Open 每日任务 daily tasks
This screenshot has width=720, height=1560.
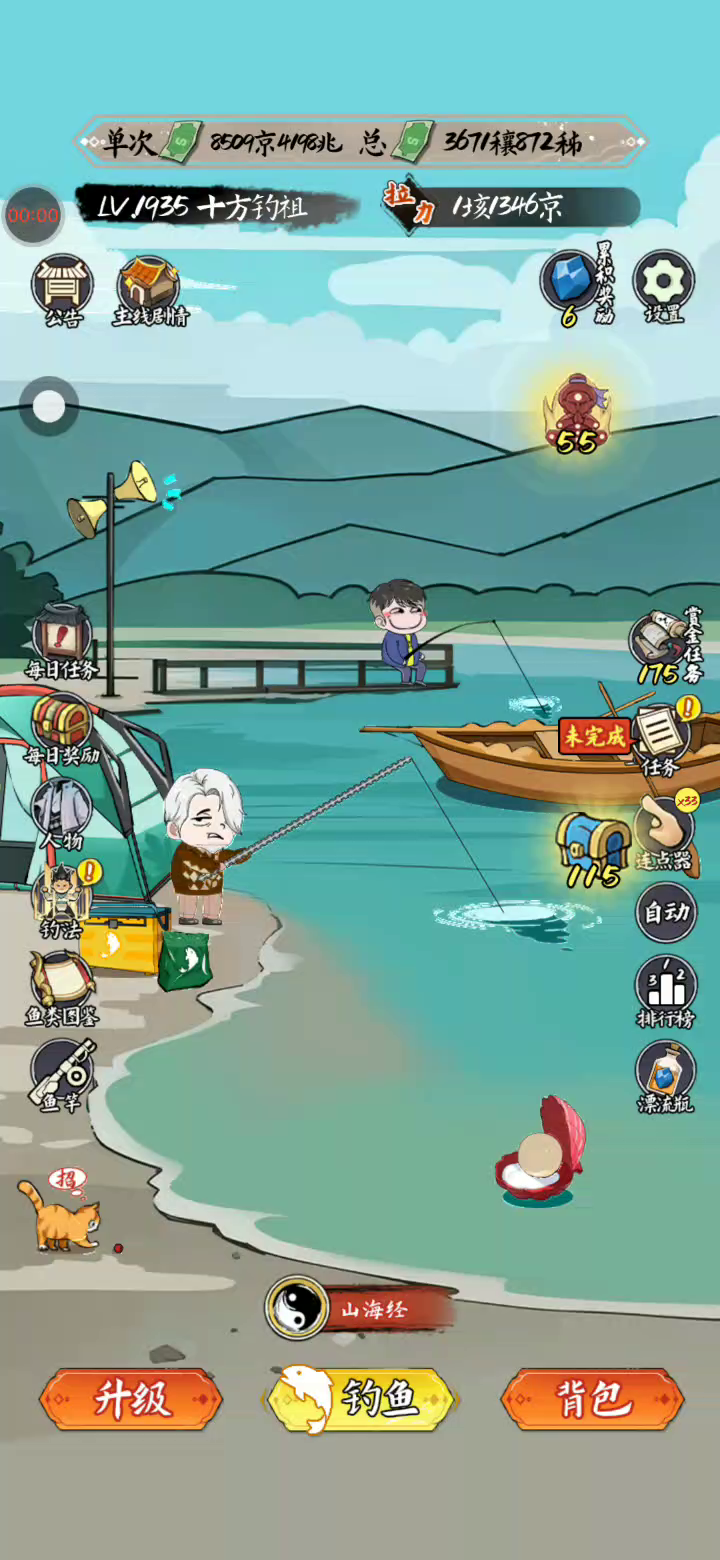point(62,637)
